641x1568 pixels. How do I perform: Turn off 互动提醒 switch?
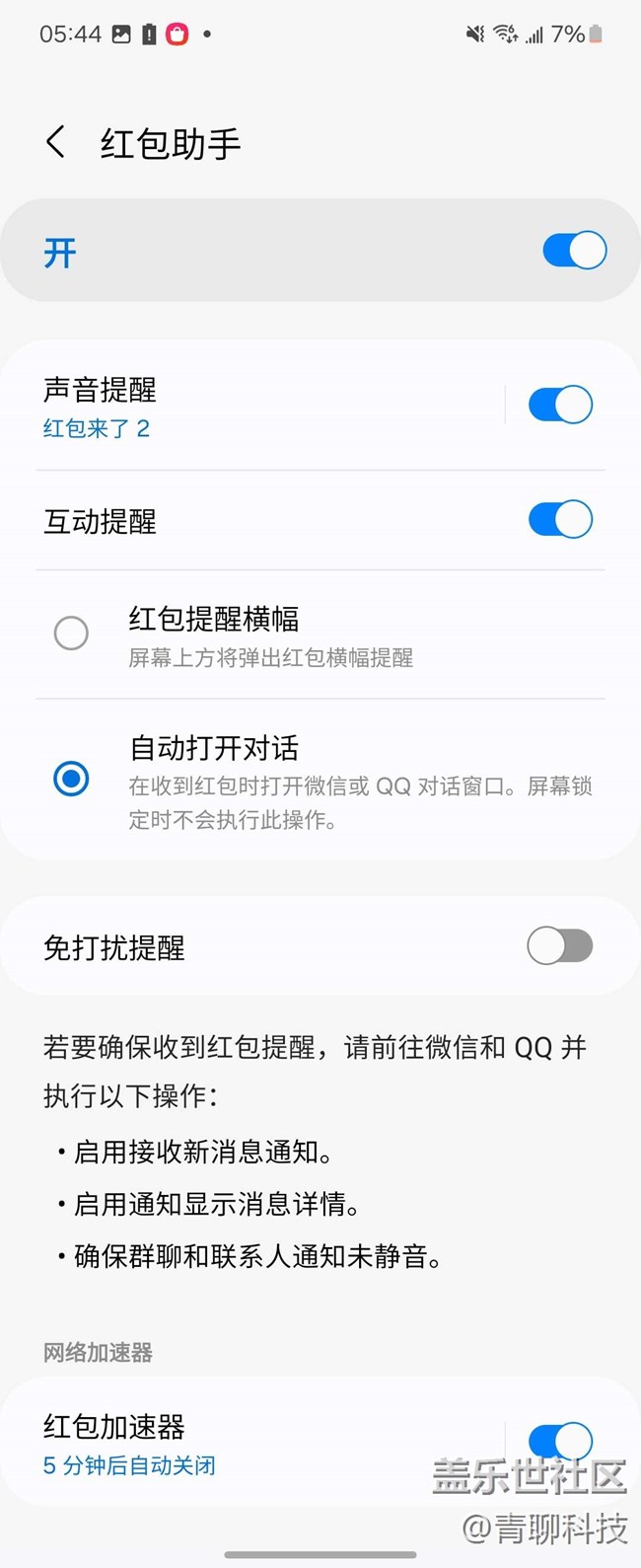click(x=560, y=520)
